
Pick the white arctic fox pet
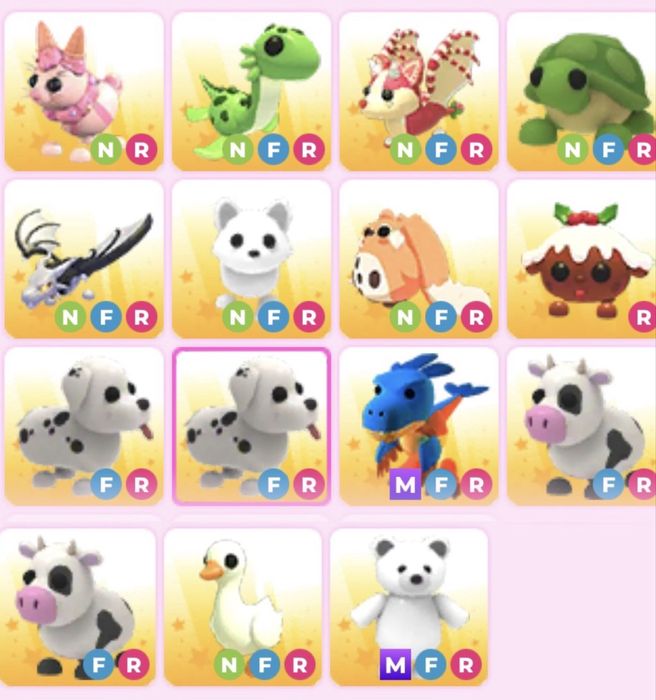pos(251,258)
